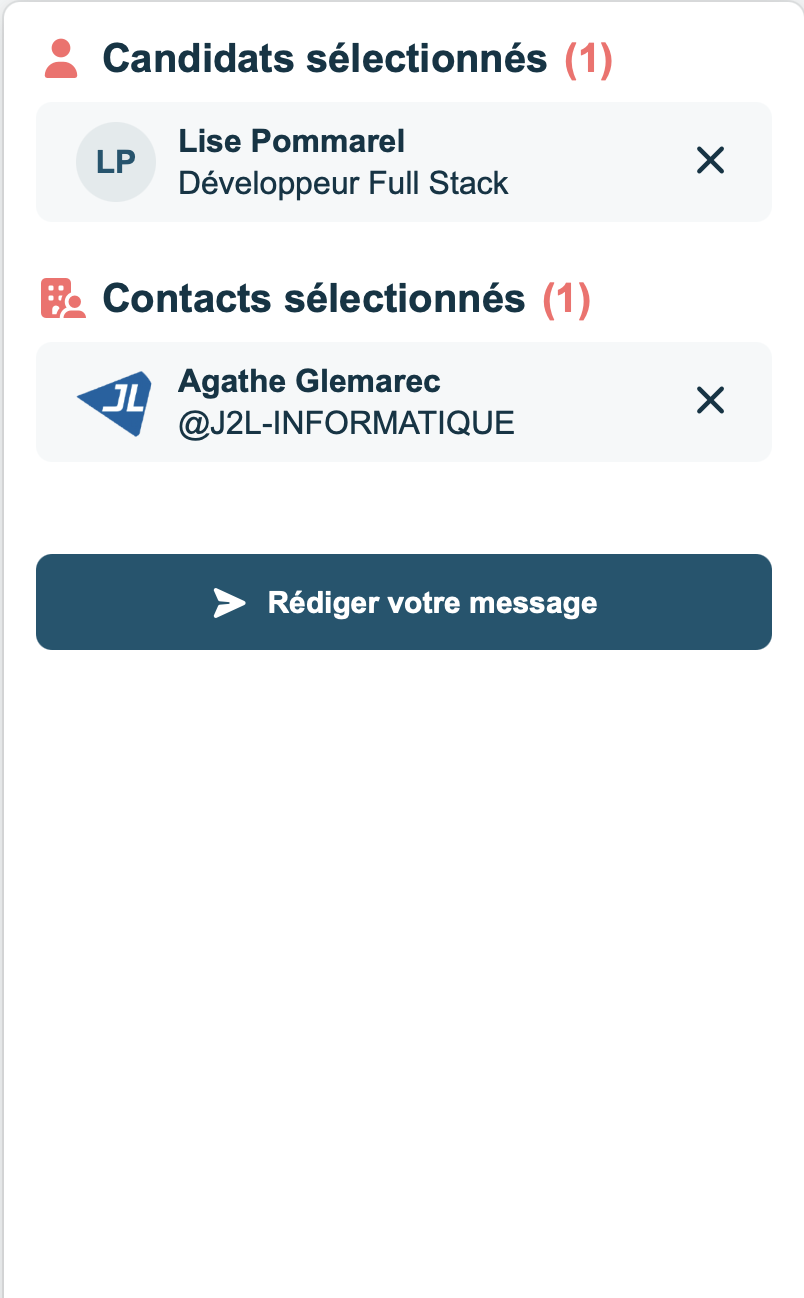Remove contact Agathe Glemarec from selection
804x1298 pixels.
(x=710, y=401)
